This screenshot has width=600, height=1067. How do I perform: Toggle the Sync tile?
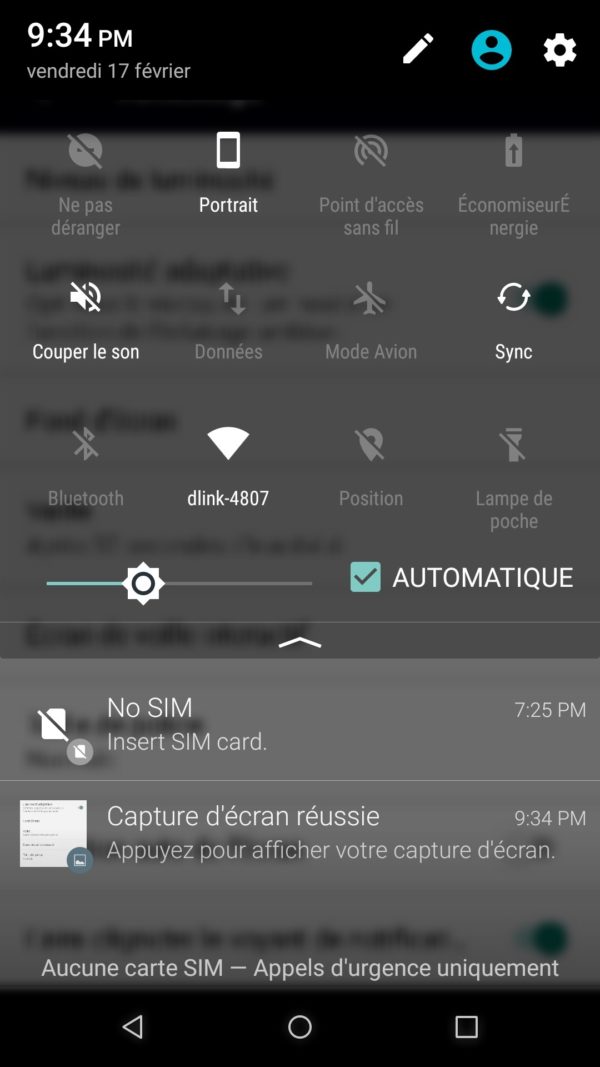point(513,298)
